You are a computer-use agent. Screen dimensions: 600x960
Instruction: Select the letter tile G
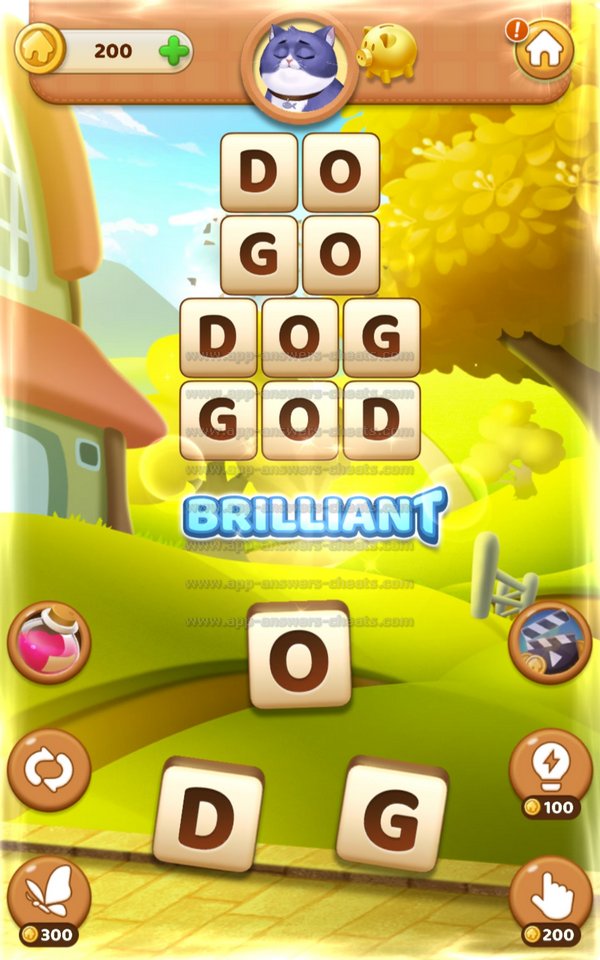(391, 814)
